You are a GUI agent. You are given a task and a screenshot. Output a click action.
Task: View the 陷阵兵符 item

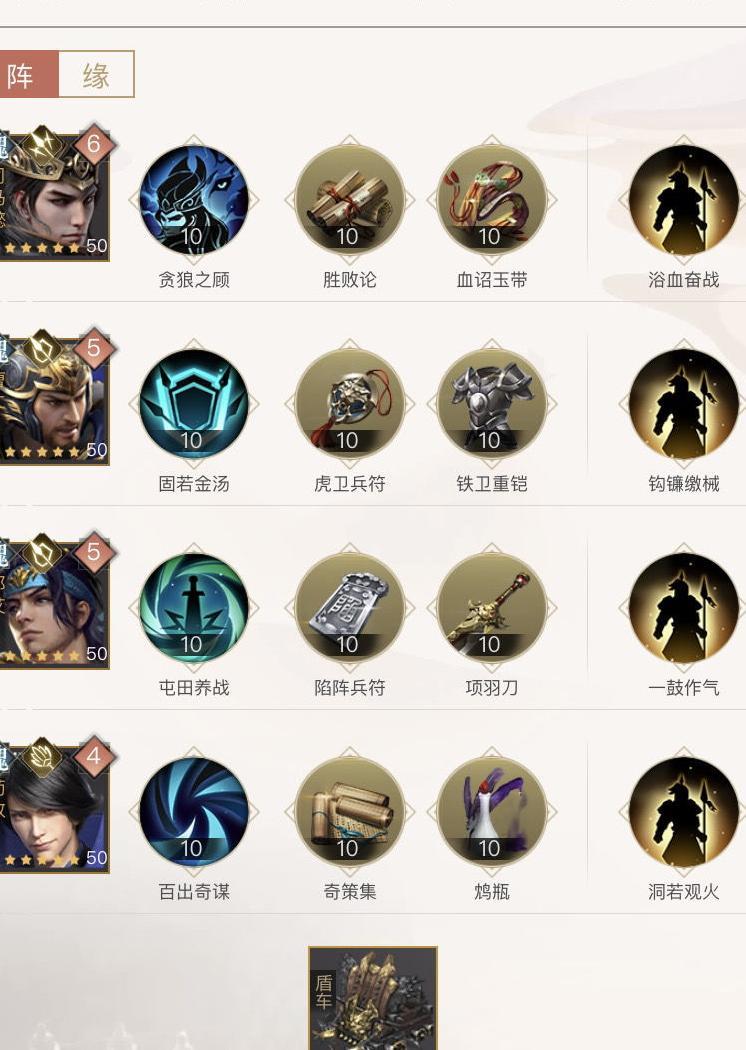pos(349,608)
